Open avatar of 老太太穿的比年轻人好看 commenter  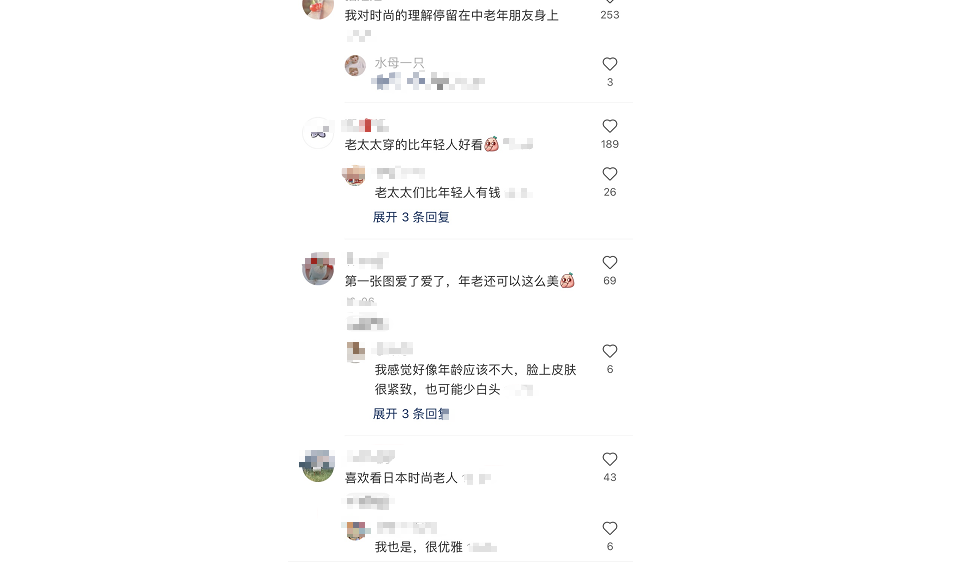click(318, 133)
